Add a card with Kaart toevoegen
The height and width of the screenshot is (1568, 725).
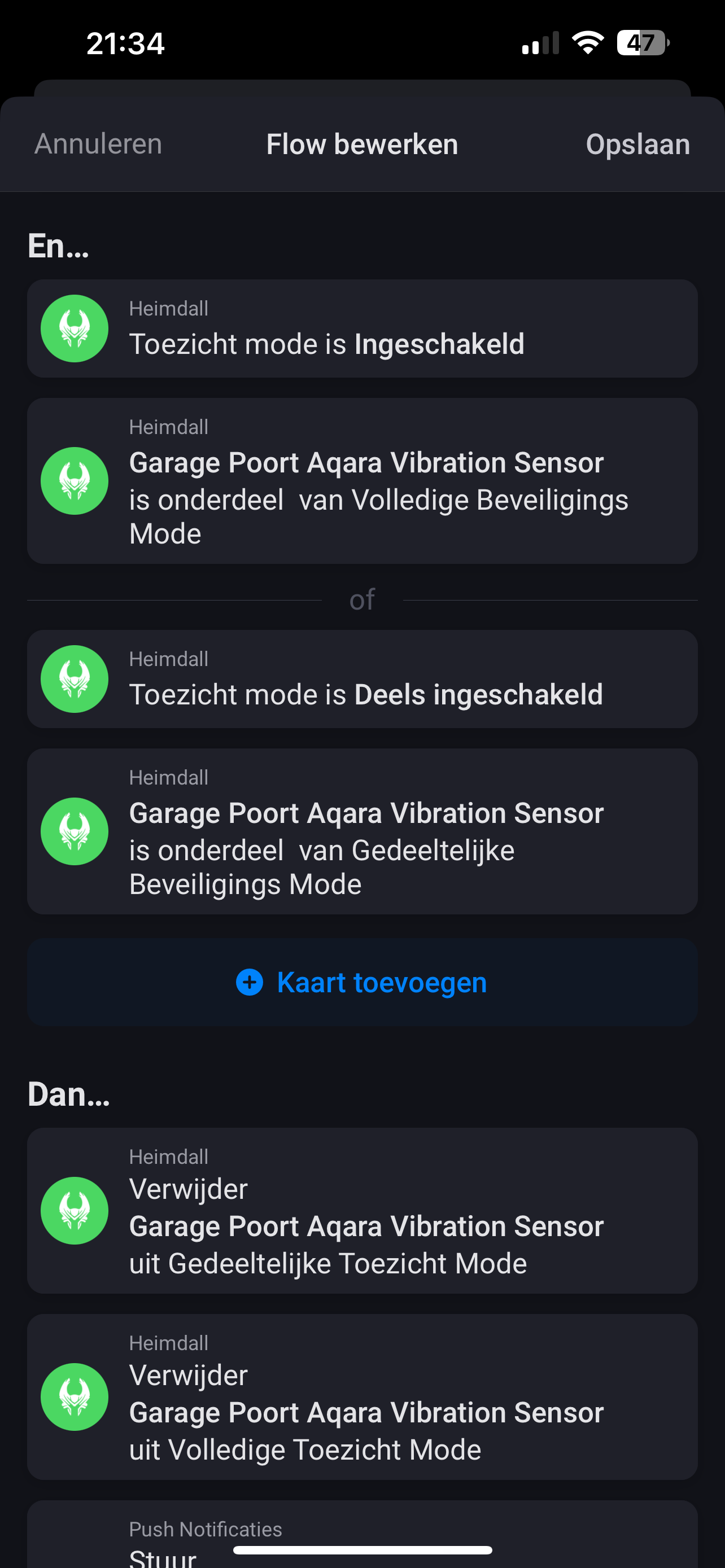click(x=362, y=983)
